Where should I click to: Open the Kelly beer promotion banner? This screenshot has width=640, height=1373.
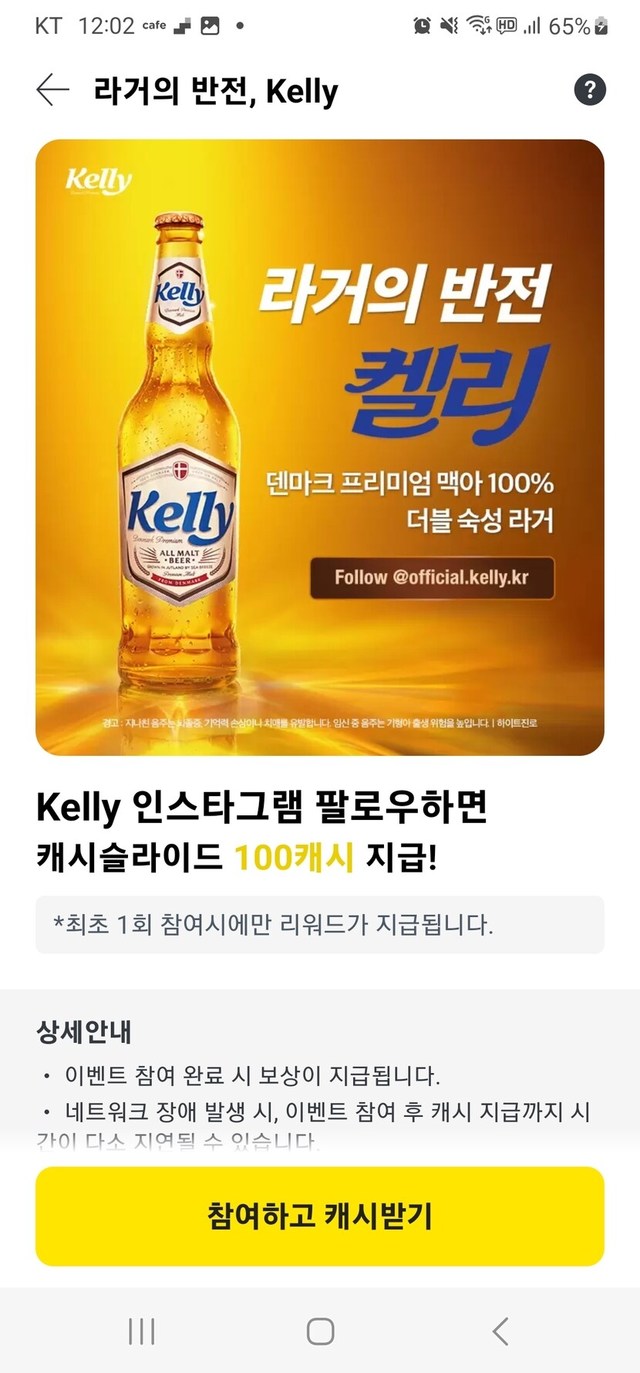[x=320, y=447]
